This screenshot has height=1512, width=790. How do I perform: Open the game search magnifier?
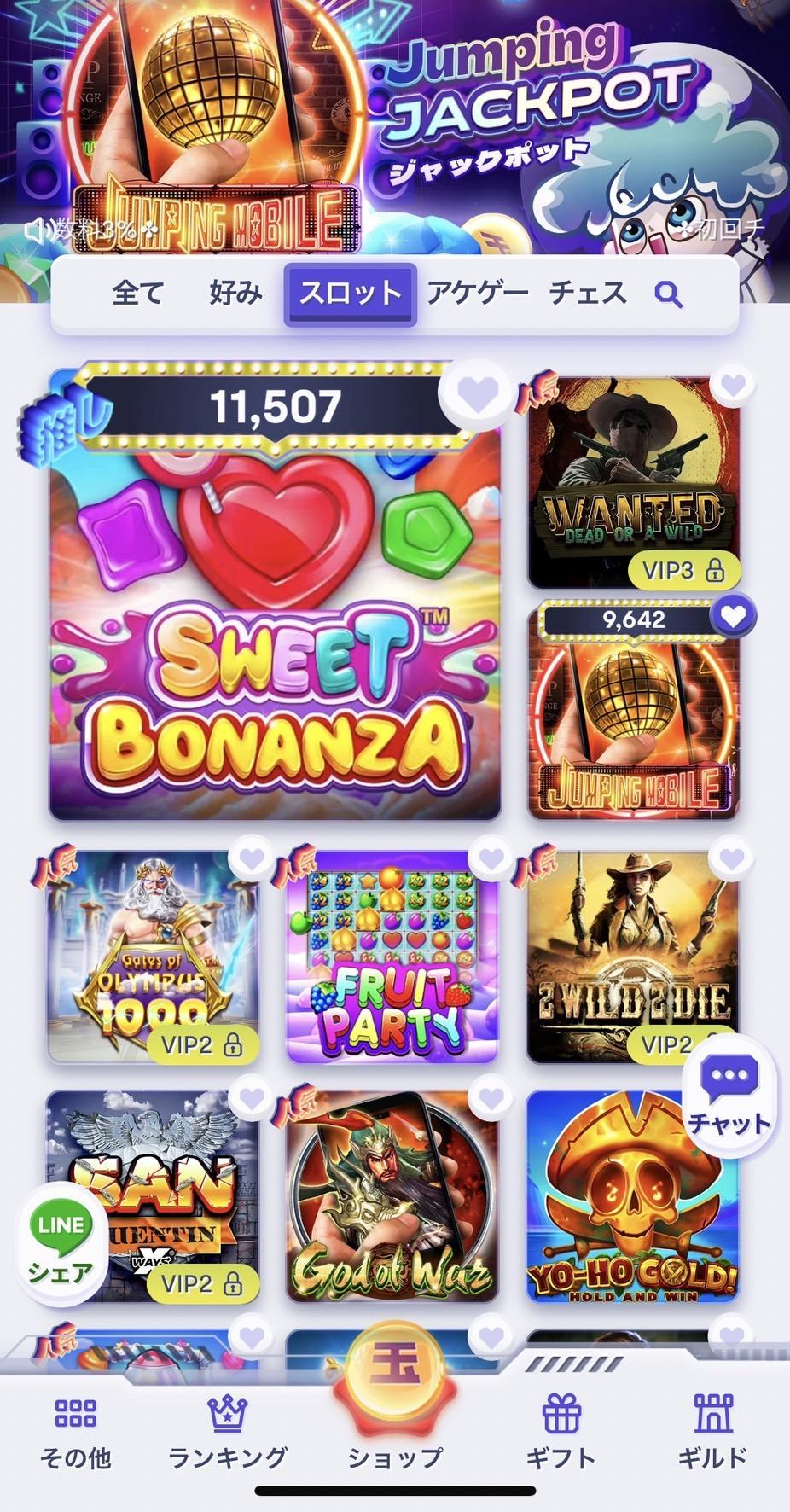coord(668,294)
